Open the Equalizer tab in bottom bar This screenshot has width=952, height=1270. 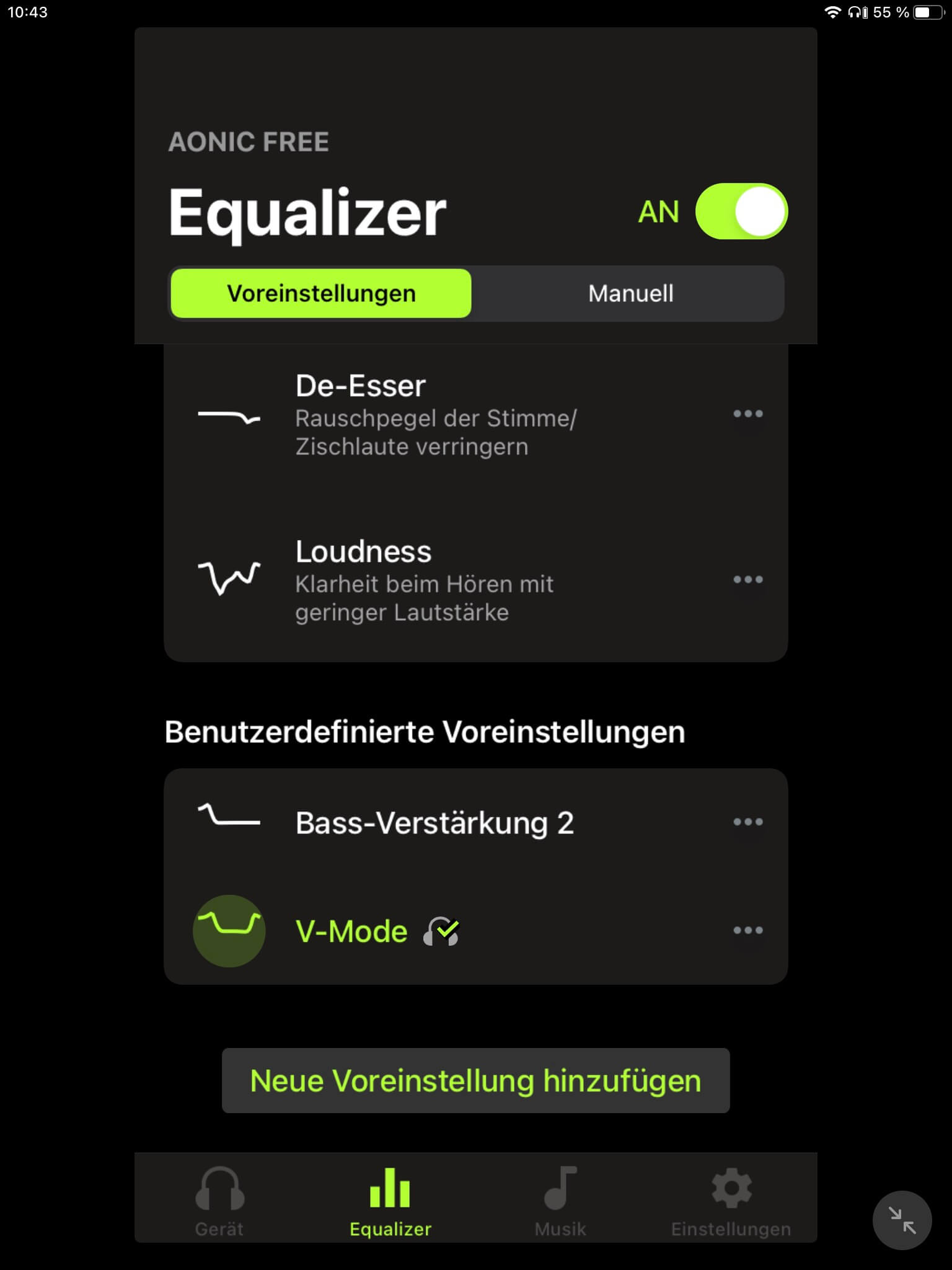click(x=390, y=1201)
